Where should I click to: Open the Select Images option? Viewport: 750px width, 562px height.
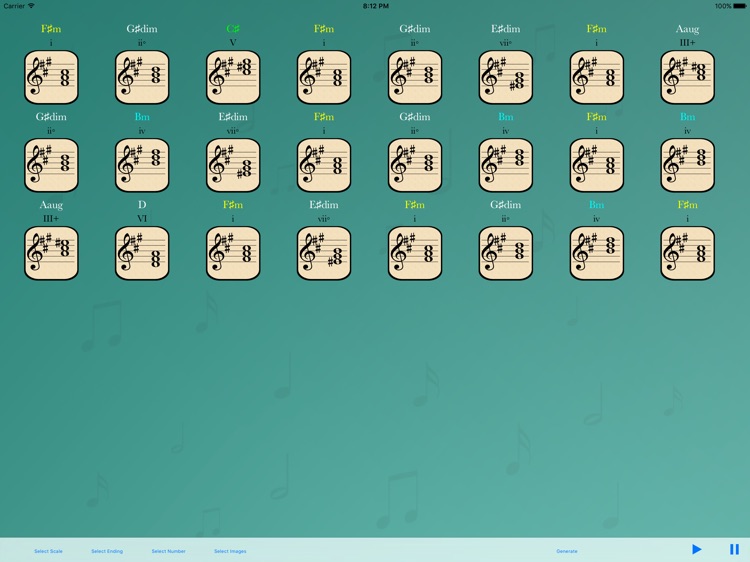[230, 551]
